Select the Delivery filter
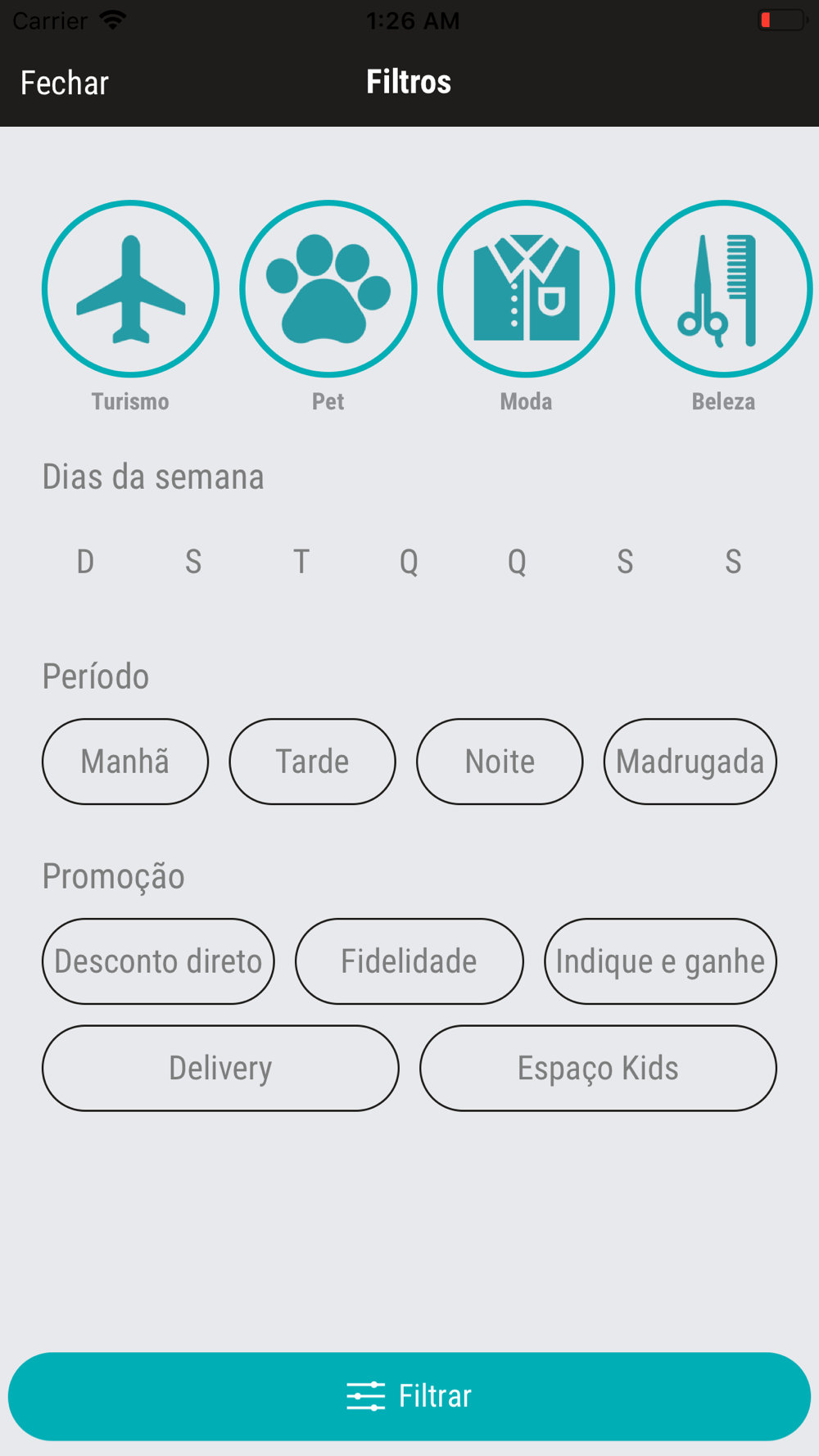 [220, 1068]
